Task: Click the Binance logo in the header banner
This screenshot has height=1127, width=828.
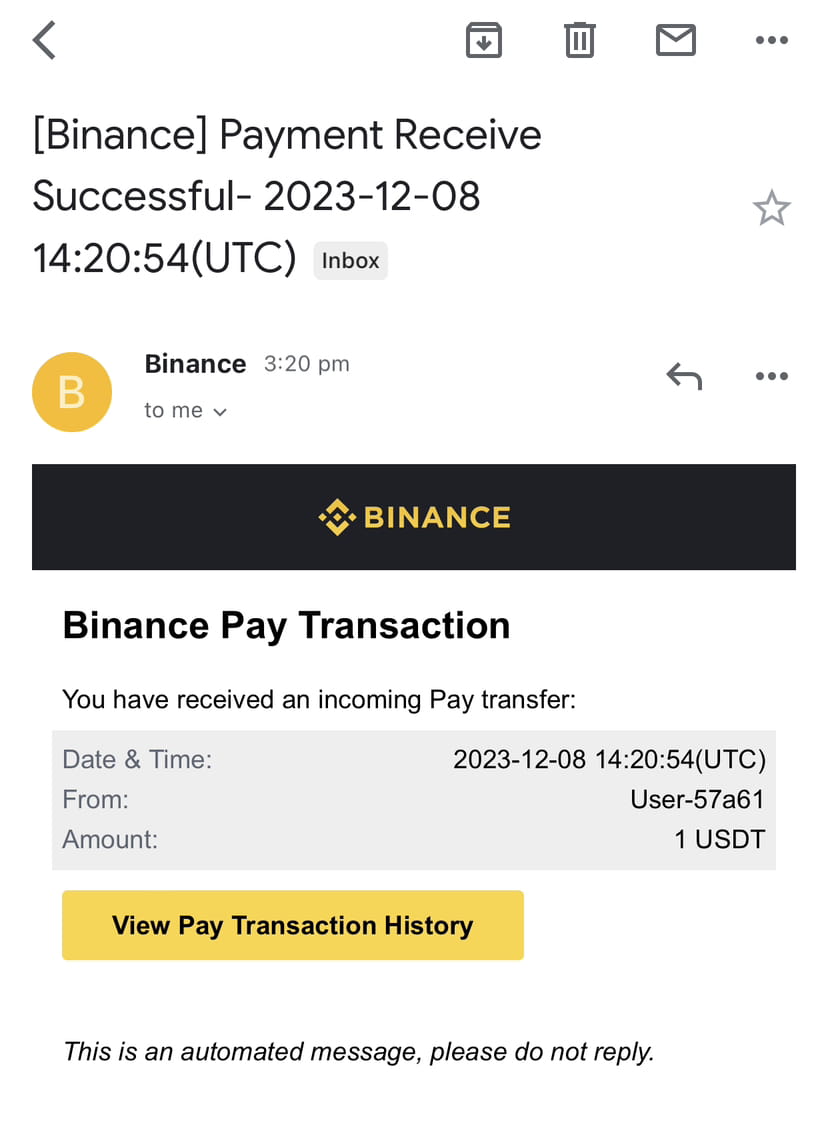Action: tap(414, 517)
